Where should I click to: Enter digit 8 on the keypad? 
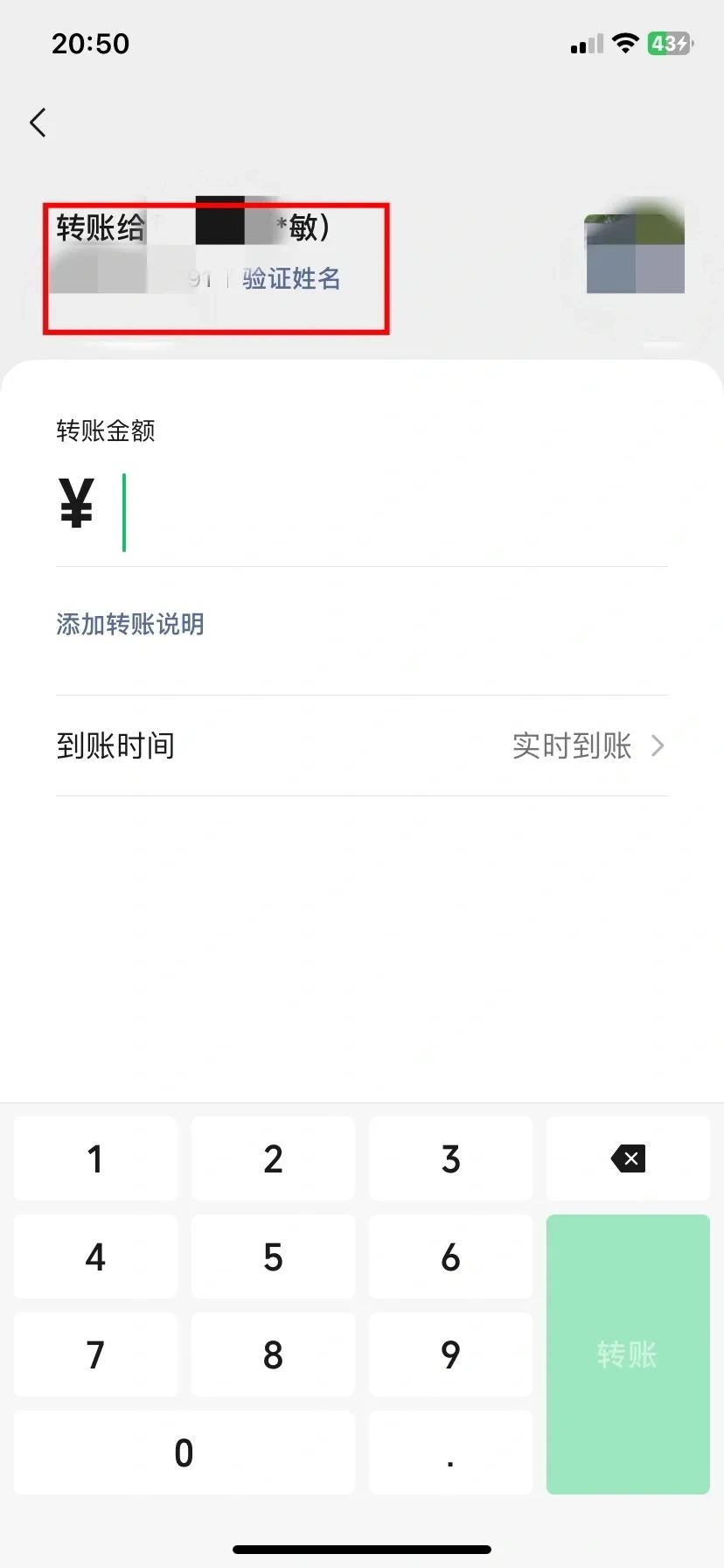coord(273,1354)
